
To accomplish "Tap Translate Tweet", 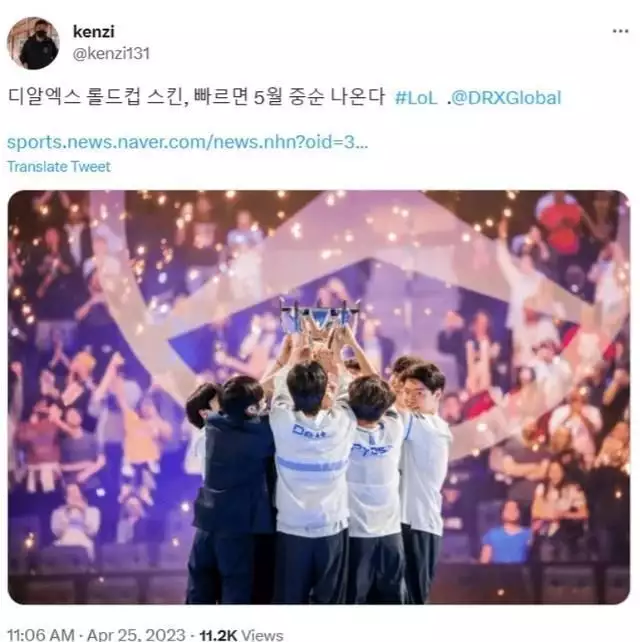I will click(x=59, y=166).
